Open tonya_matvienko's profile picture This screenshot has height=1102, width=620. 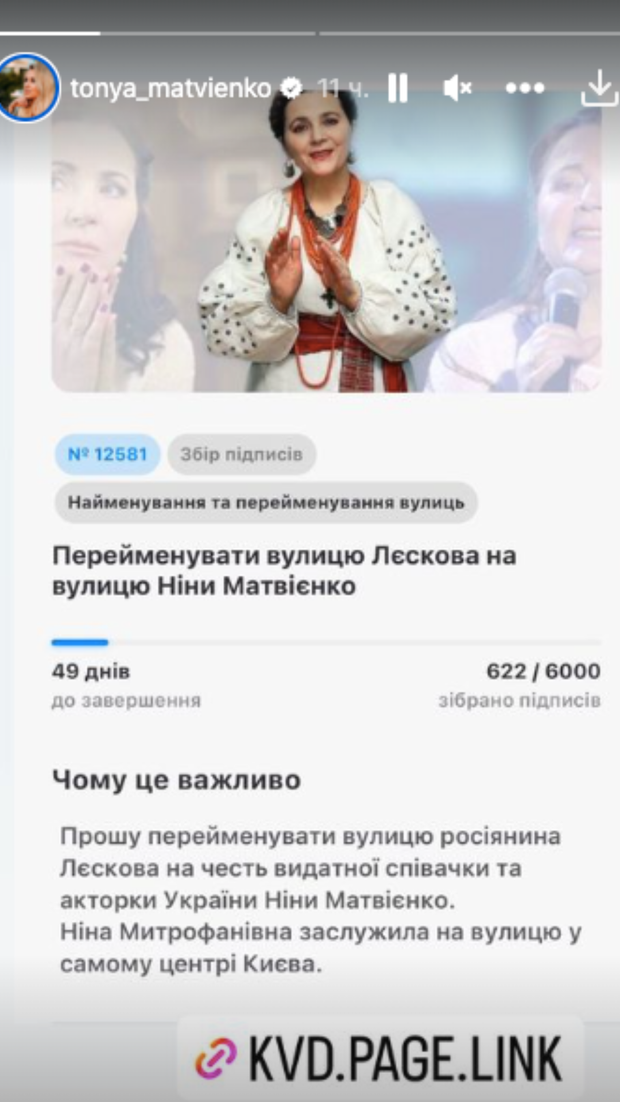[29, 88]
